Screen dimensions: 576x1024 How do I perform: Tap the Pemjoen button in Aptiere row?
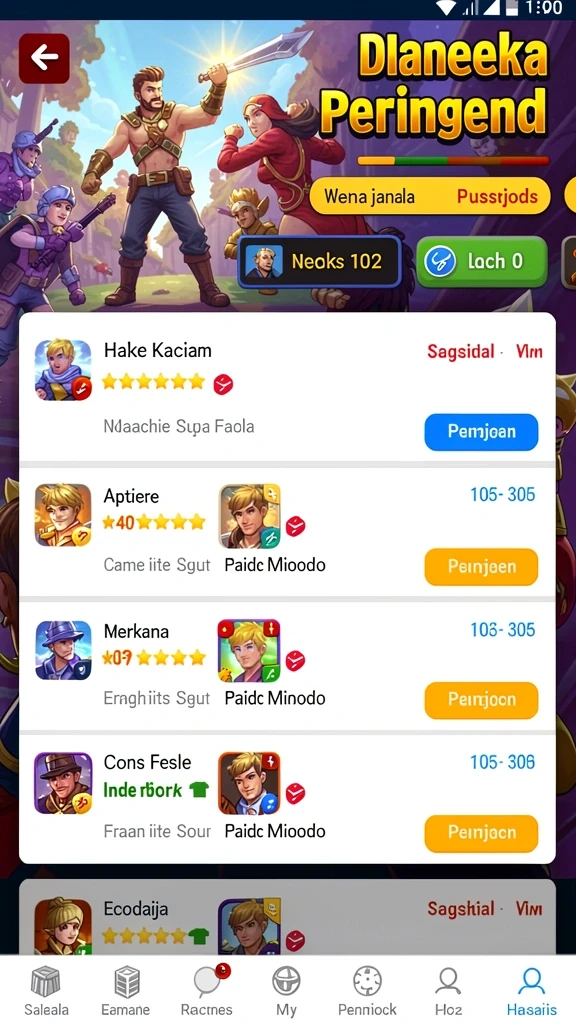point(481,567)
